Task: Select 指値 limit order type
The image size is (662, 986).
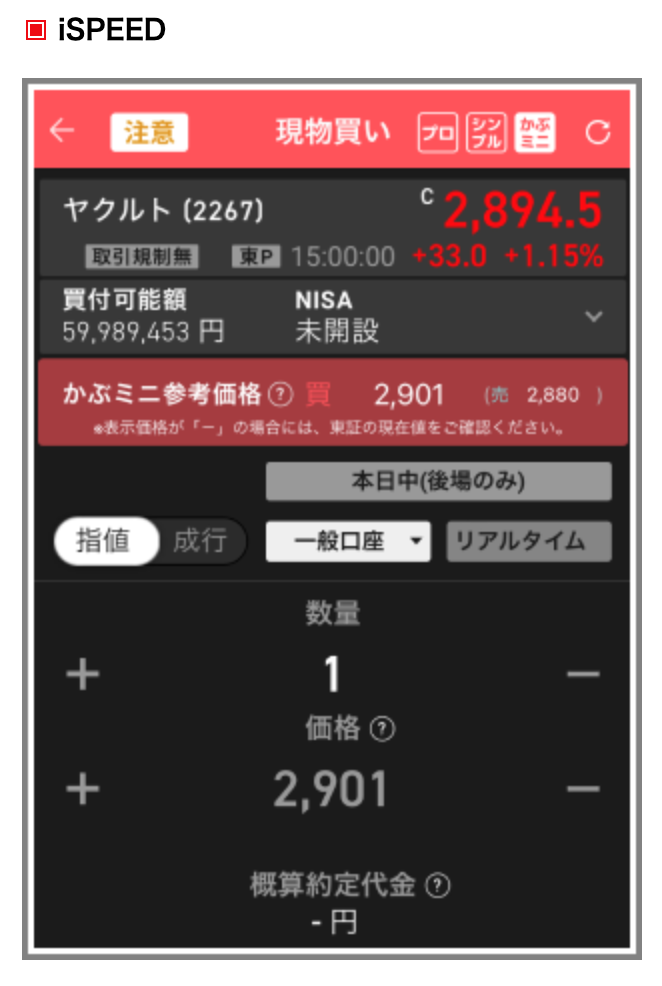Action: coord(105,541)
